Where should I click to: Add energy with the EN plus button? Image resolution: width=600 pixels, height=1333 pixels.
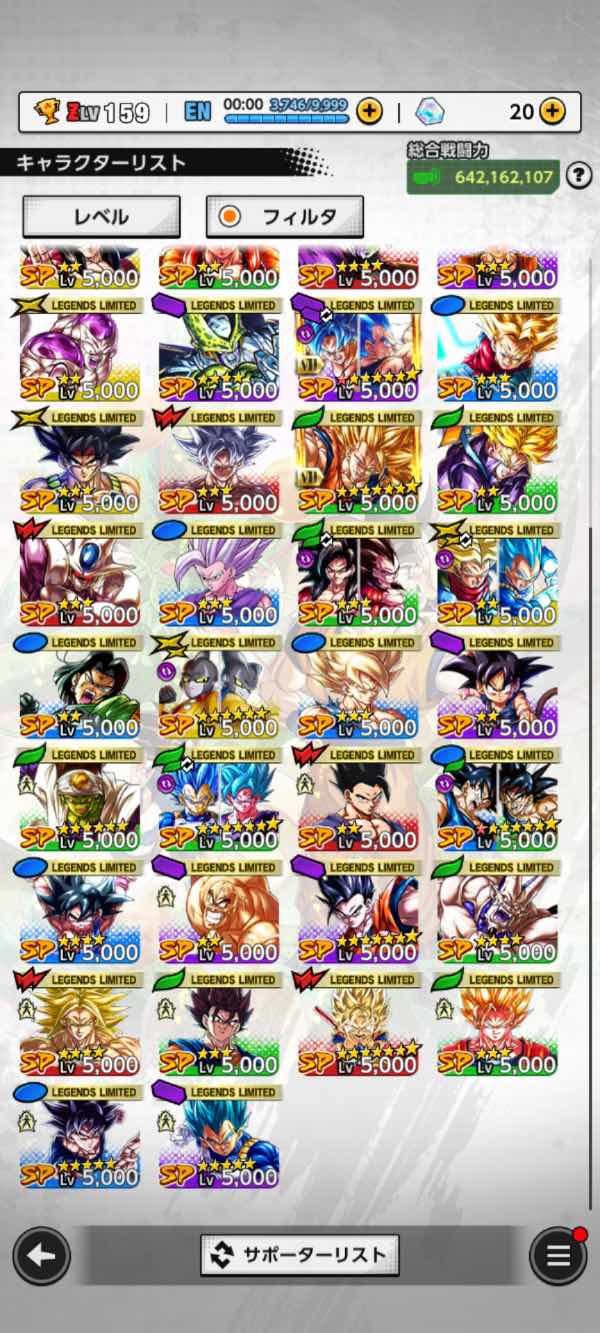(369, 111)
